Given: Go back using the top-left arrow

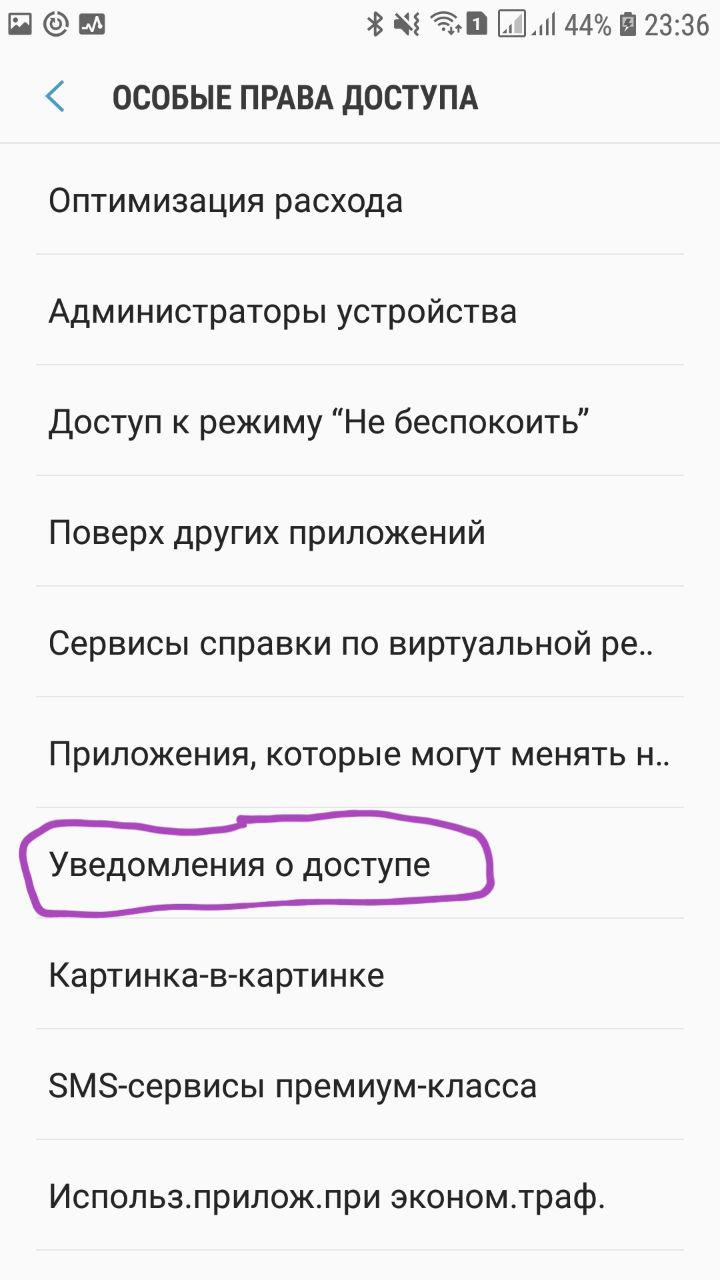Looking at the screenshot, I should pyautogui.click(x=55, y=98).
